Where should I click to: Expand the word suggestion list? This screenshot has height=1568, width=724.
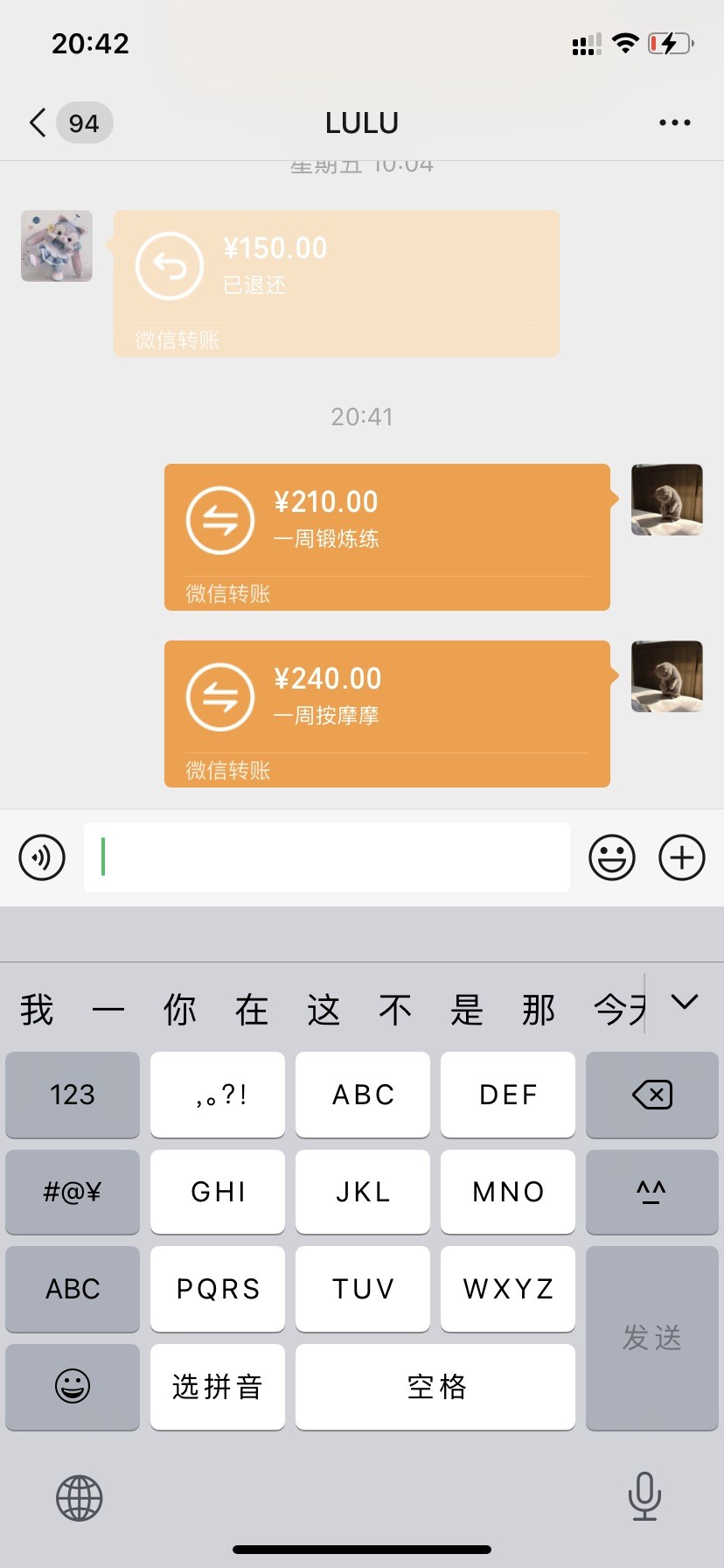pyautogui.click(x=684, y=1002)
